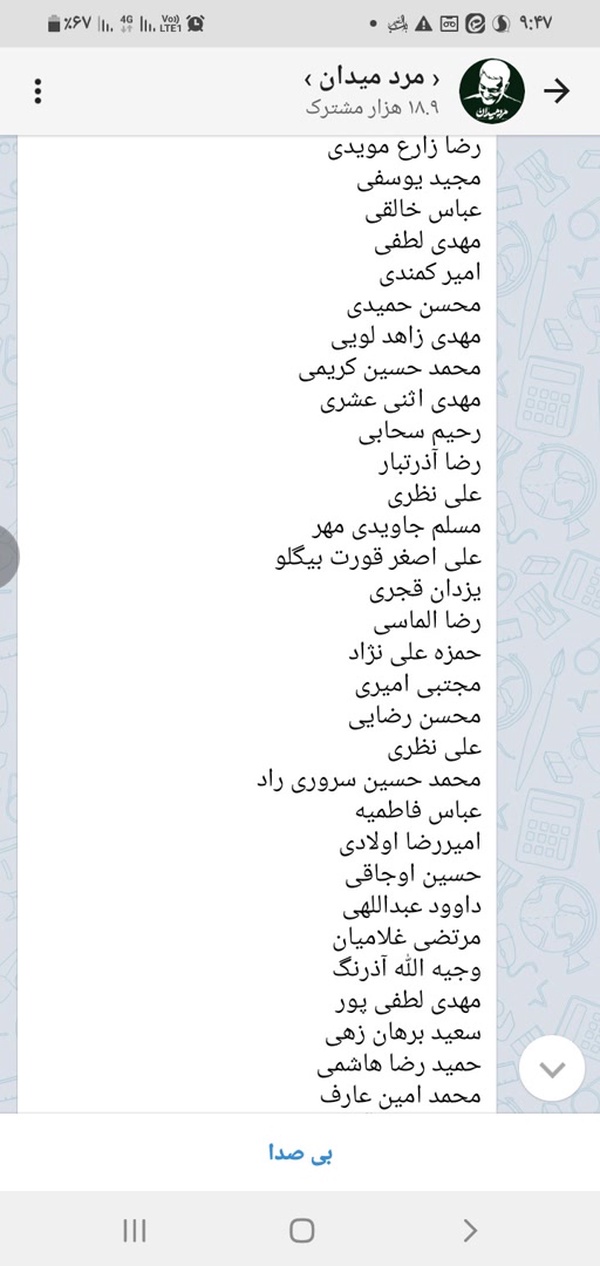Open the three-dot overflow menu
Image resolution: width=600 pixels, height=1266 pixels.
(x=38, y=91)
